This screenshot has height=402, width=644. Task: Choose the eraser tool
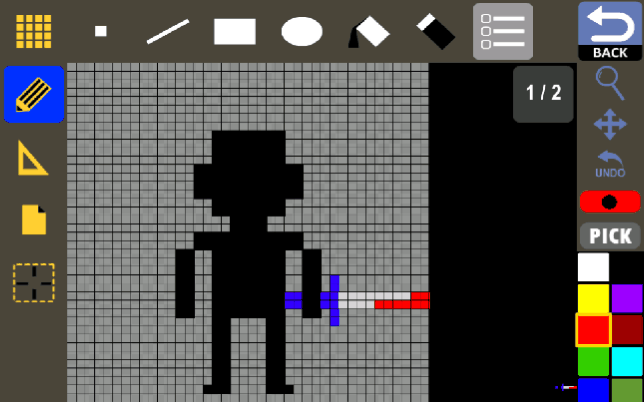point(435,31)
